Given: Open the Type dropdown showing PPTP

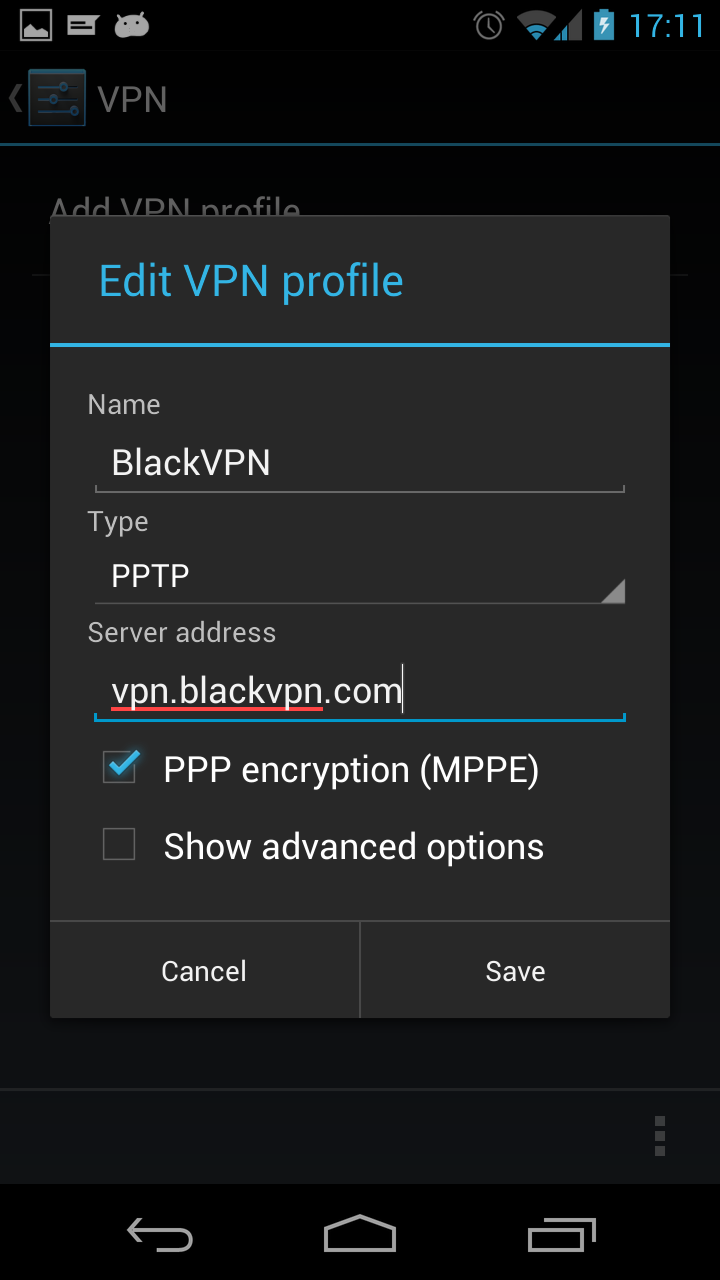Looking at the screenshot, I should [360, 576].
